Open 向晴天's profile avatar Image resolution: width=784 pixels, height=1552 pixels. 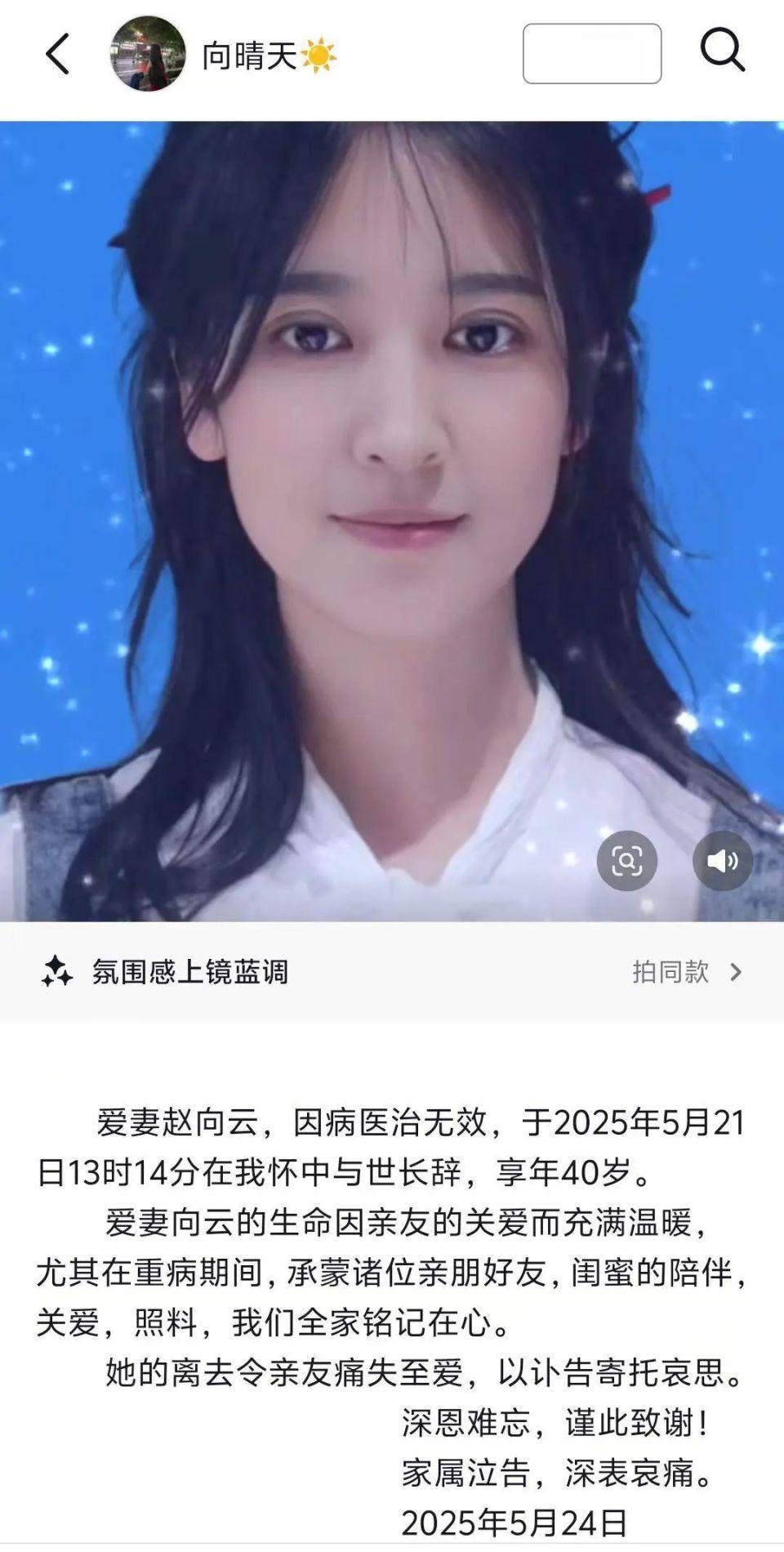148,54
